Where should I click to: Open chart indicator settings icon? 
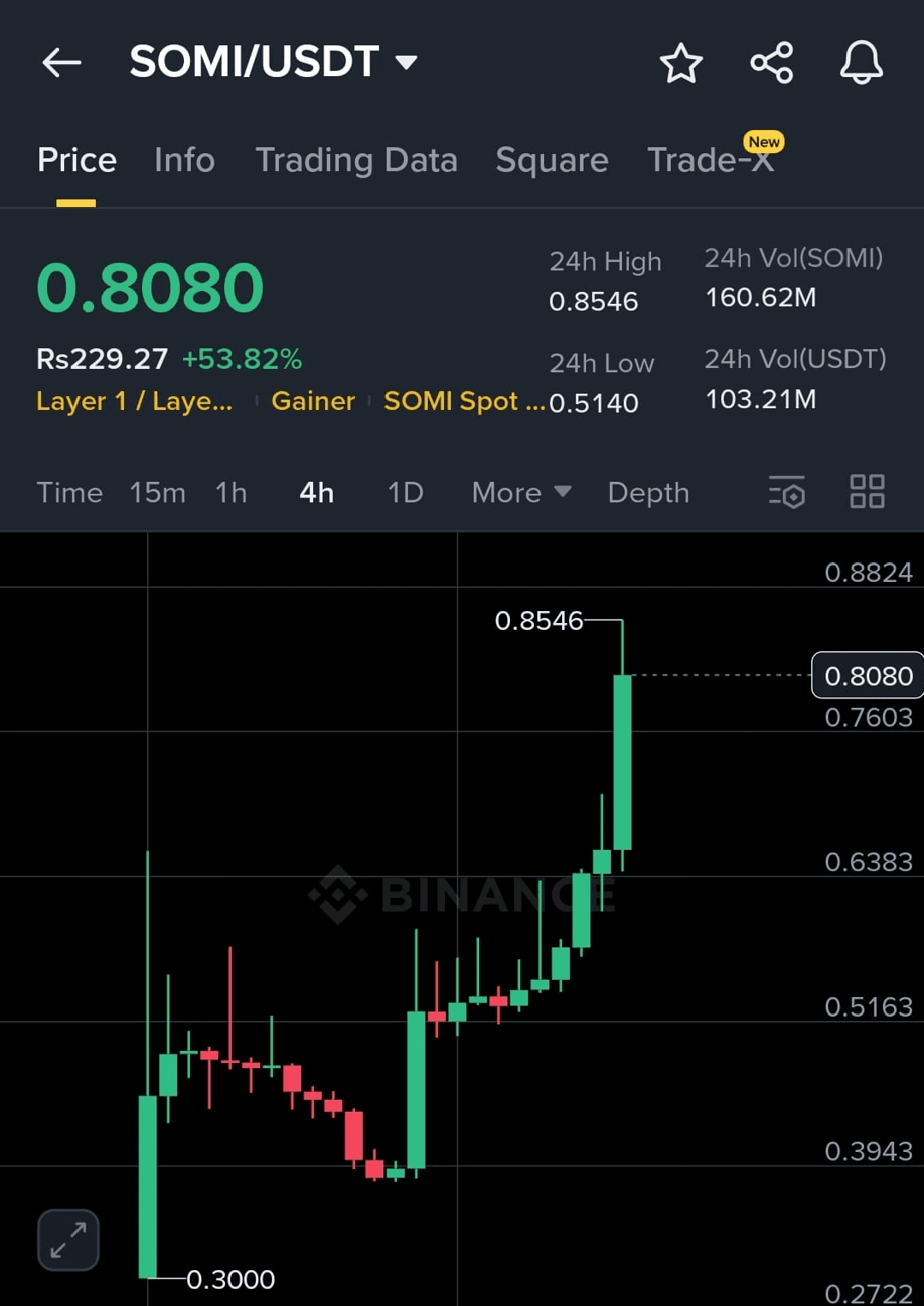(x=787, y=492)
